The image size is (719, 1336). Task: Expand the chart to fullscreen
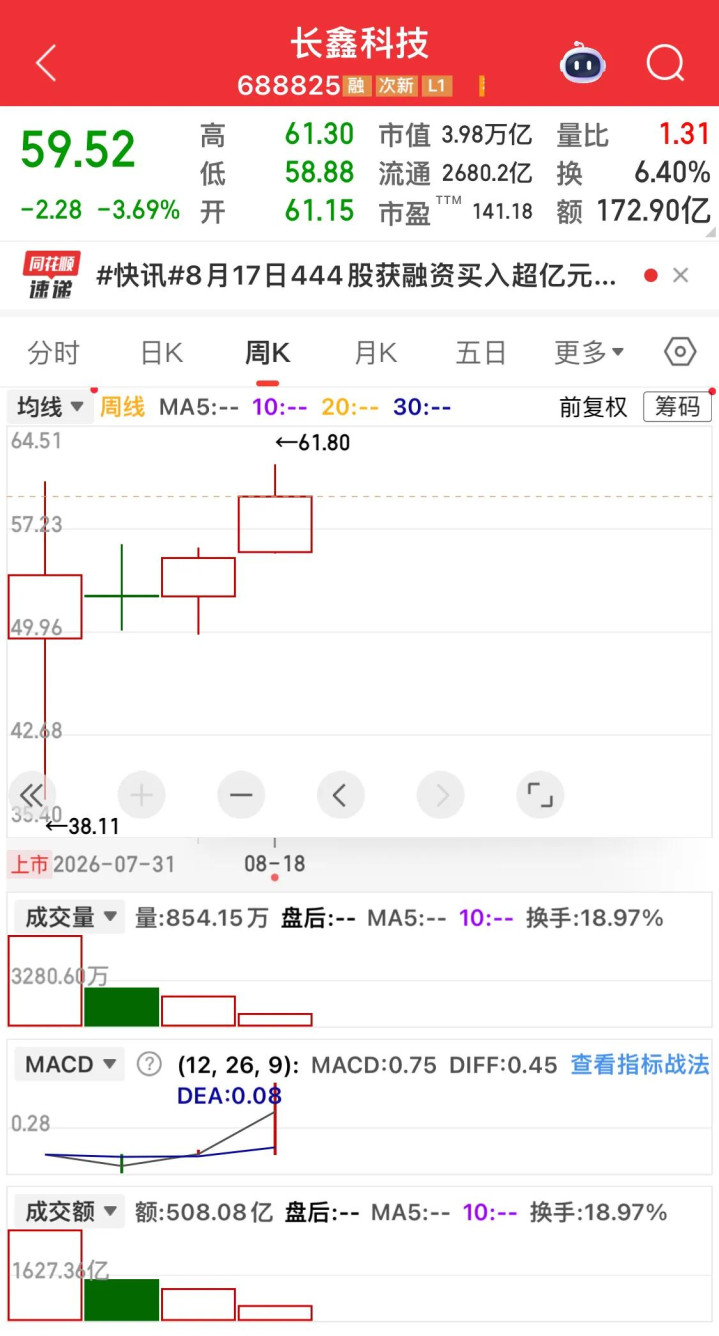click(x=540, y=796)
